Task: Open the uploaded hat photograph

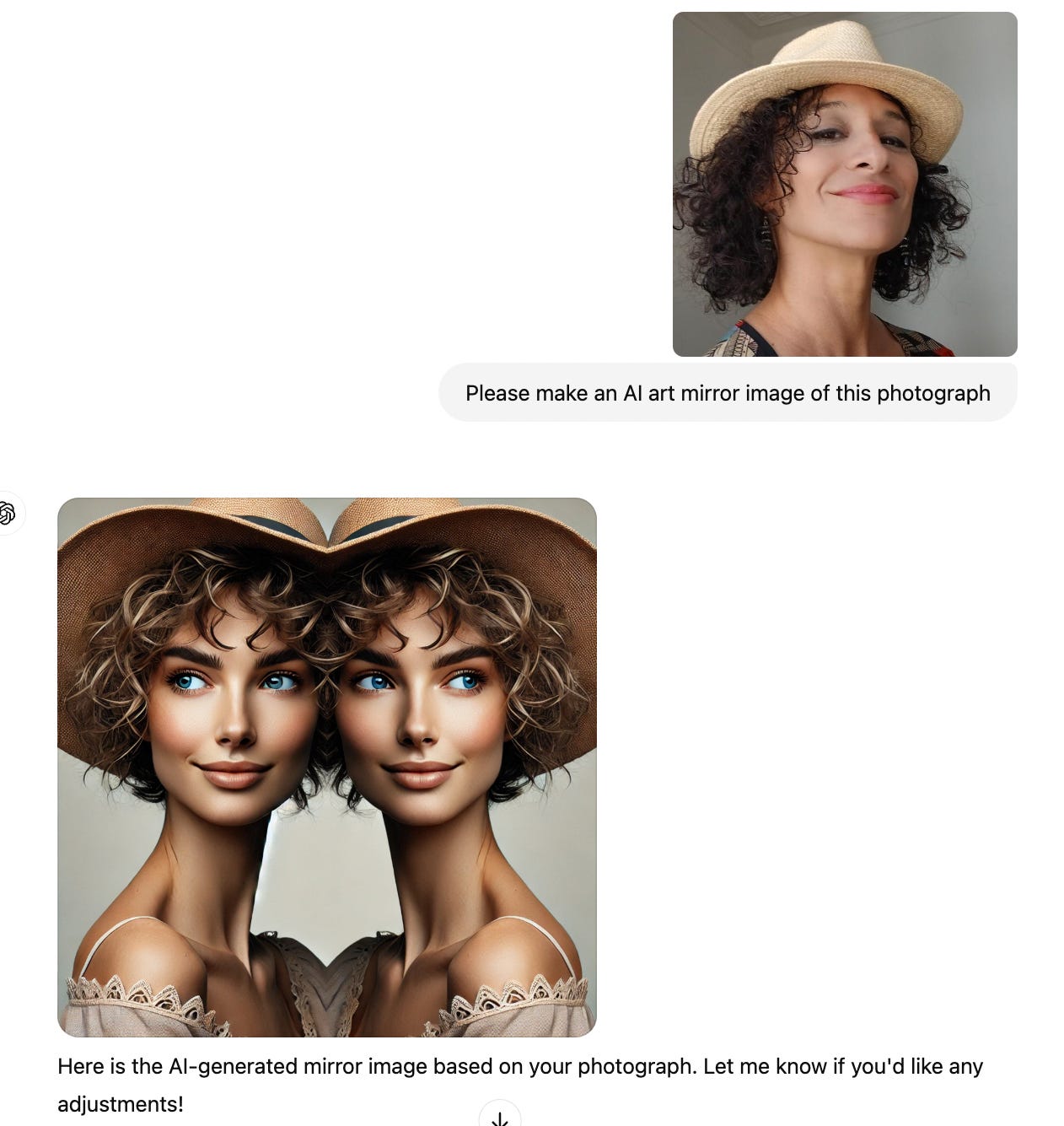Action: [x=845, y=184]
